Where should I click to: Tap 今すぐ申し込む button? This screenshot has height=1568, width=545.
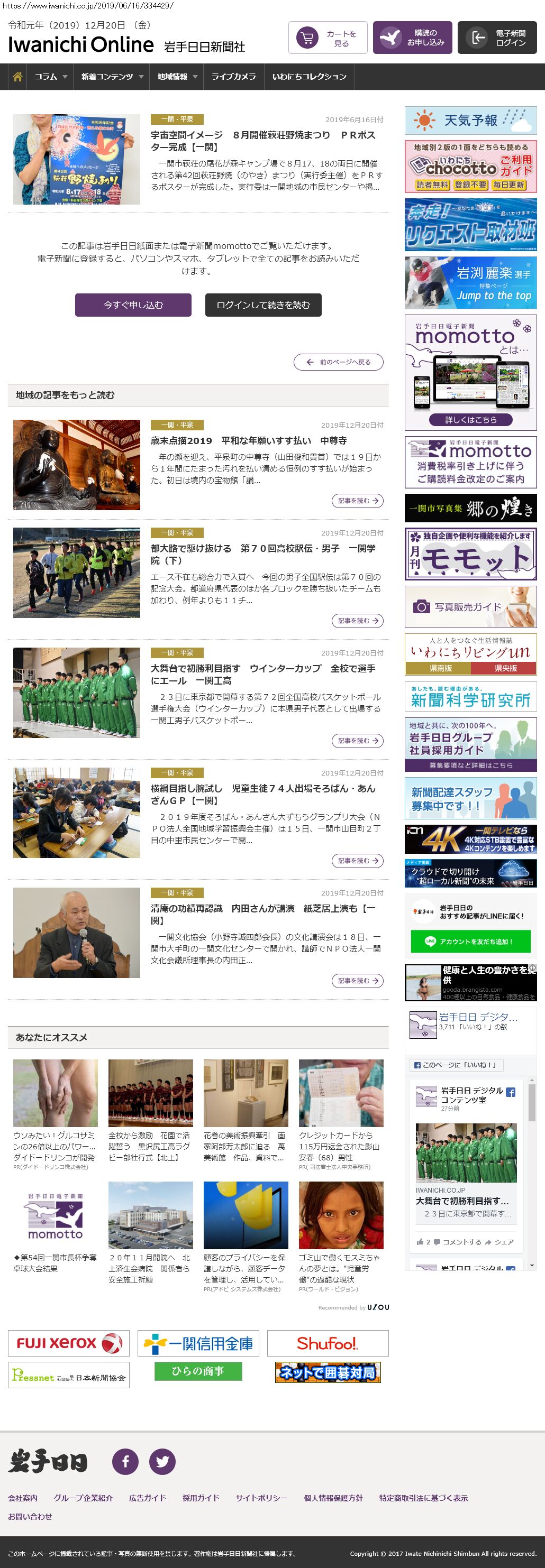133,305
